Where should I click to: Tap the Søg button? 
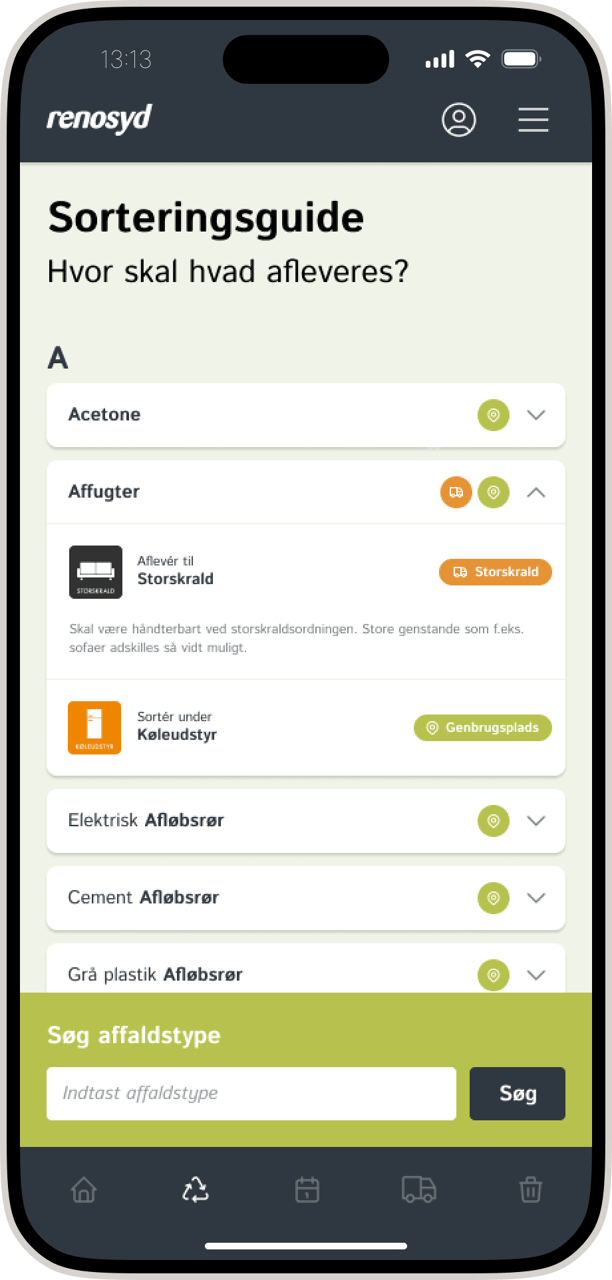click(517, 1093)
